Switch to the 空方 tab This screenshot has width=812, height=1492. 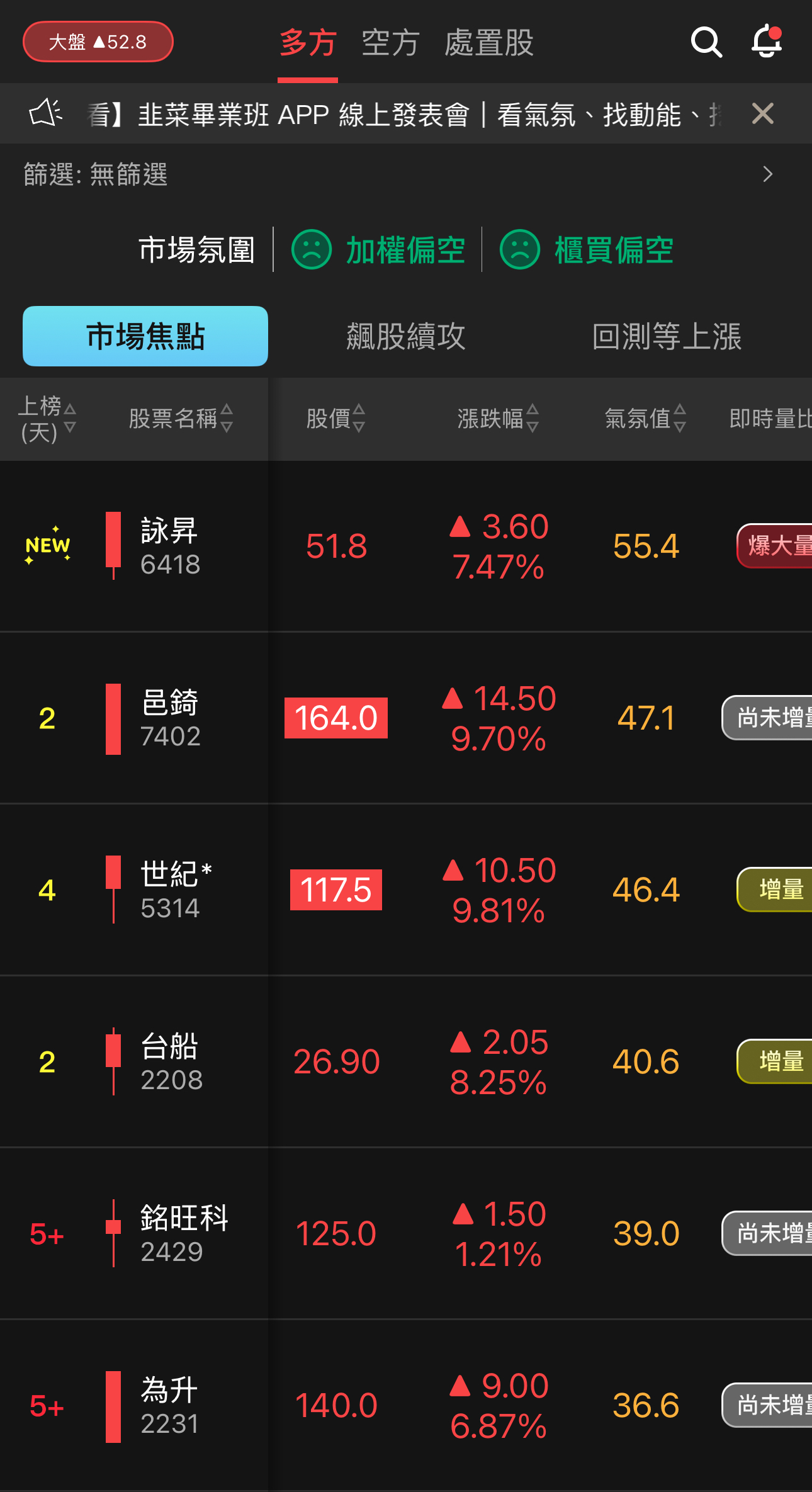click(390, 43)
